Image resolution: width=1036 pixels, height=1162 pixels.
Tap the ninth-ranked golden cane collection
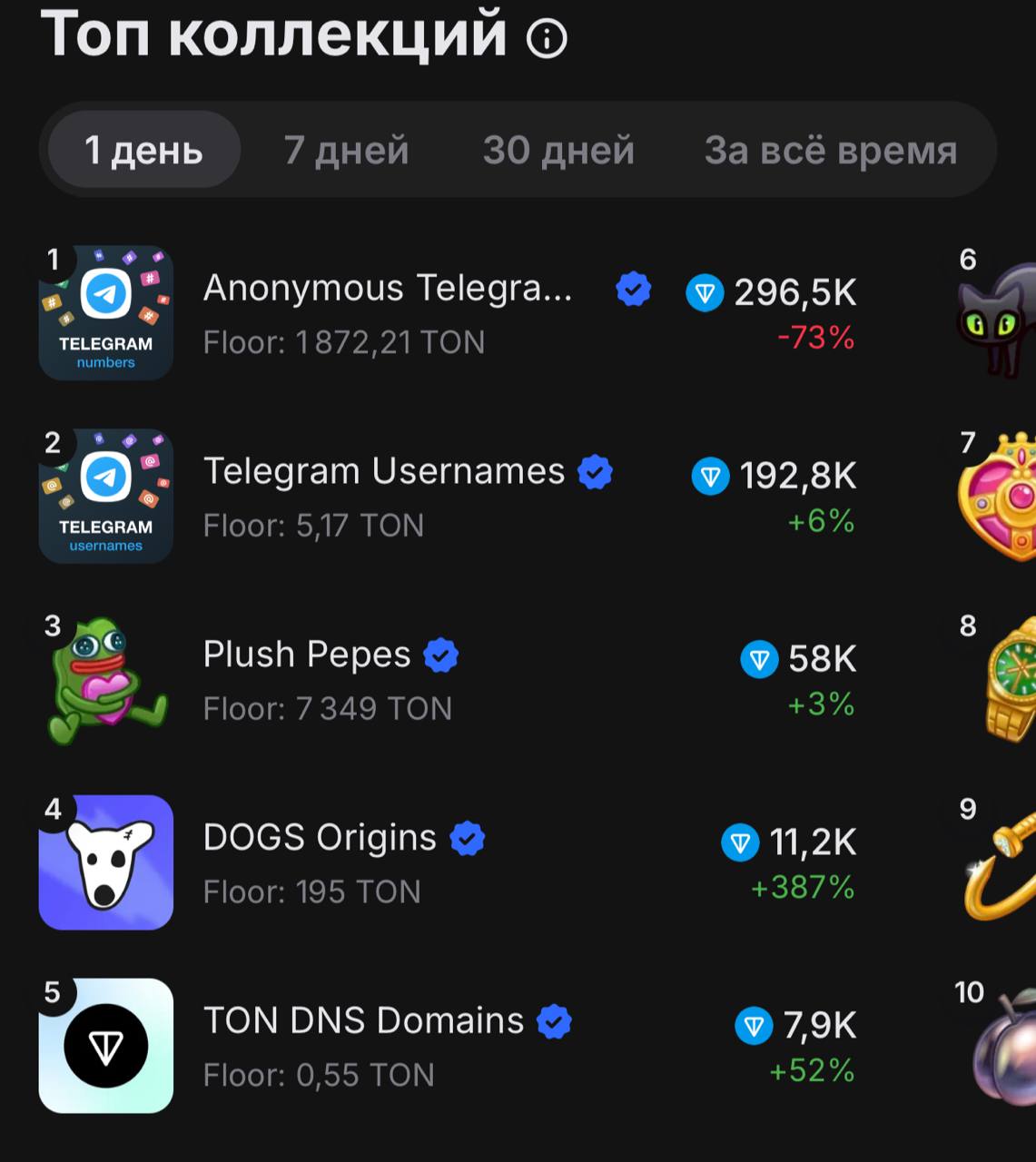[x=1001, y=864]
